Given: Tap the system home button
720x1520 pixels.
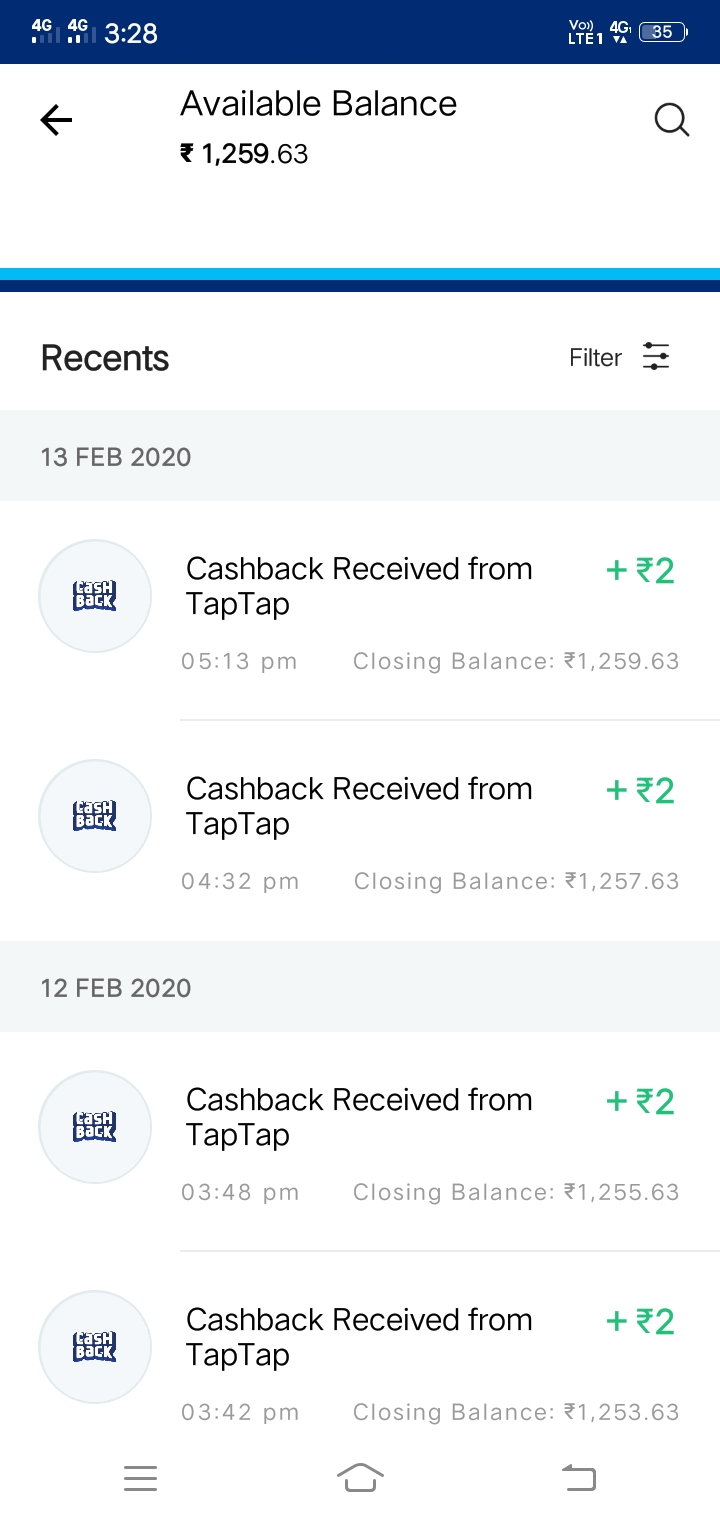Looking at the screenshot, I should [x=360, y=1477].
